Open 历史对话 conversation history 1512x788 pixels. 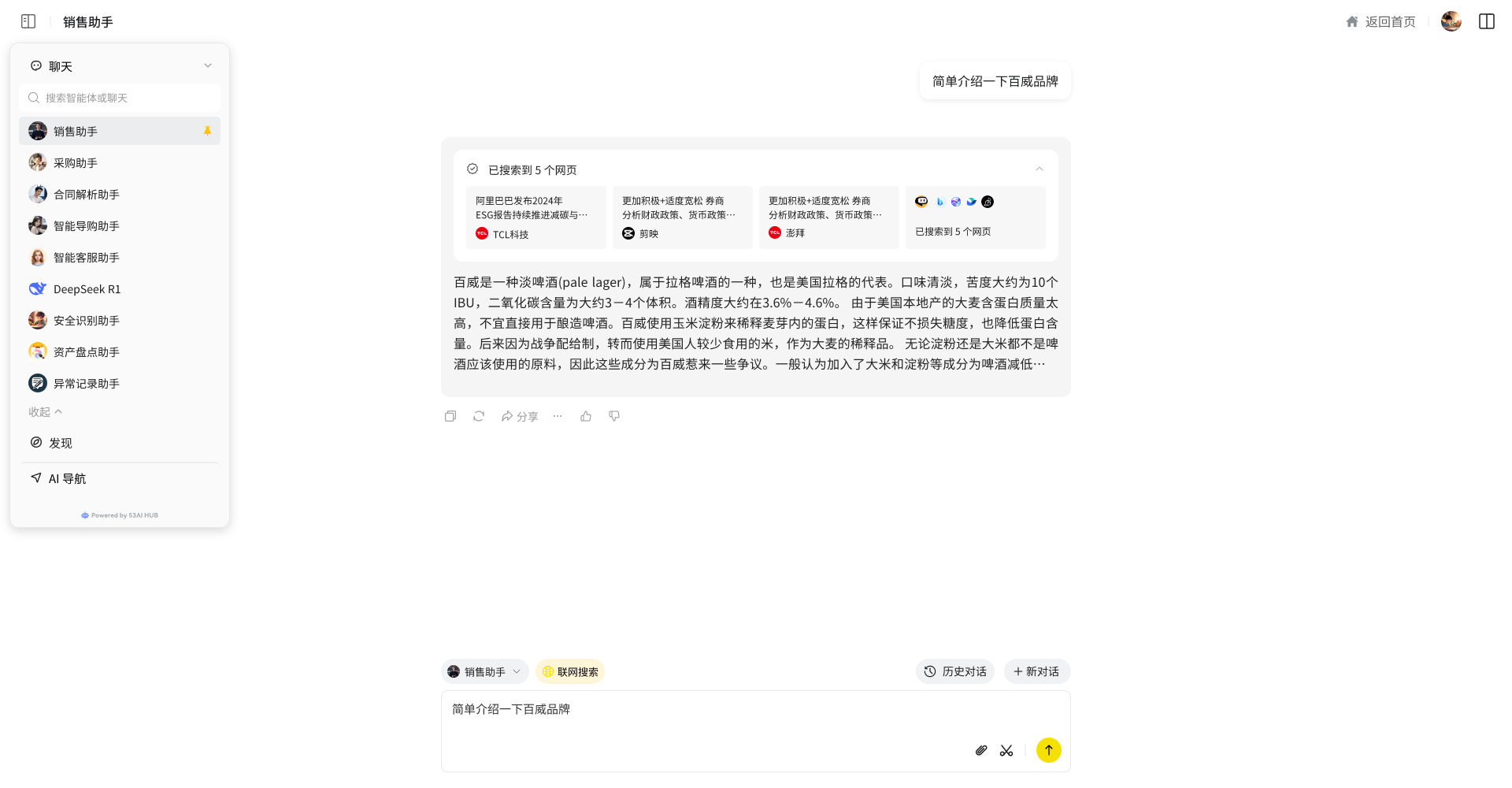tap(955, 671)
